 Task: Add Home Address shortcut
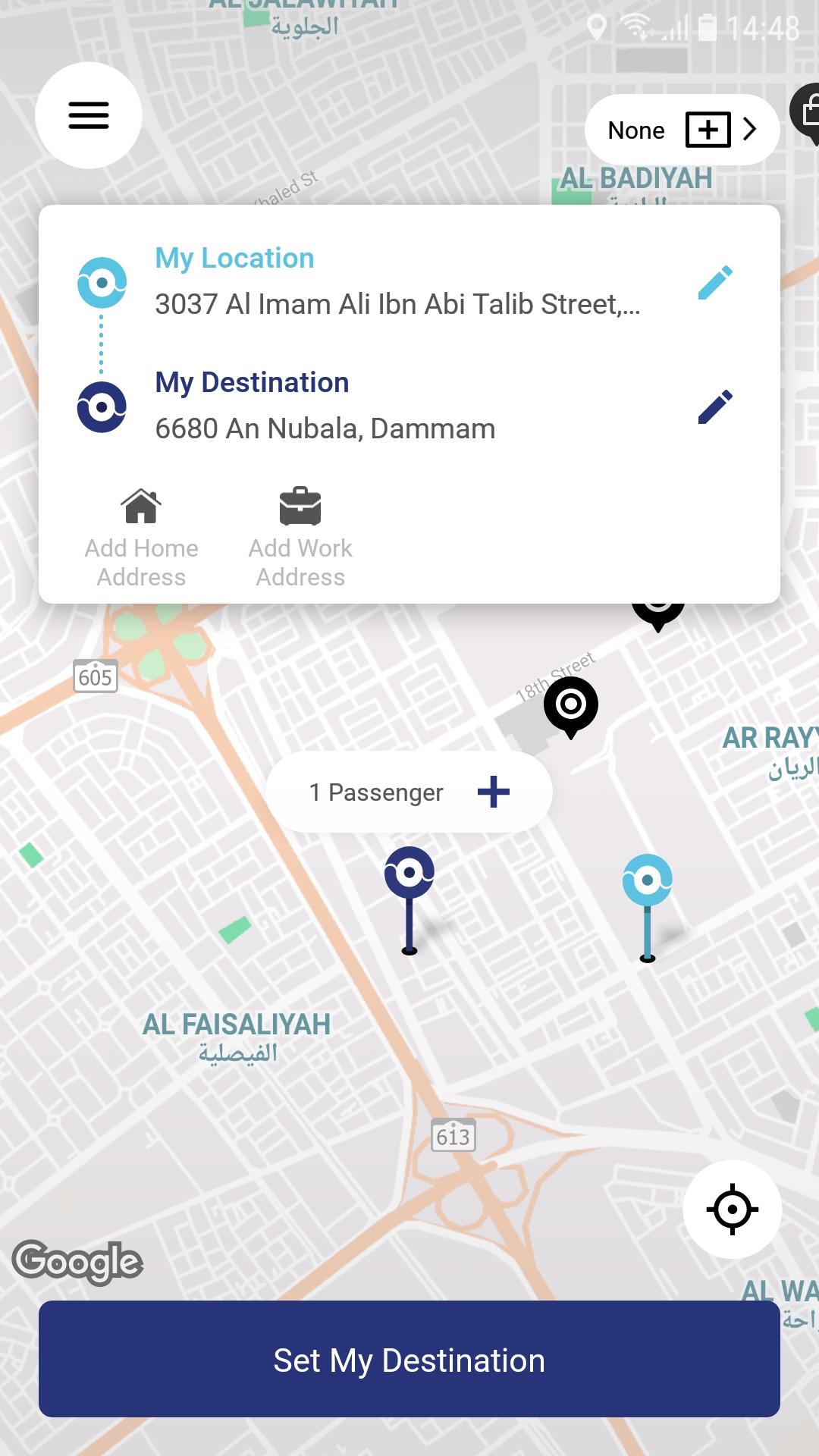click(x=141, y=537)
